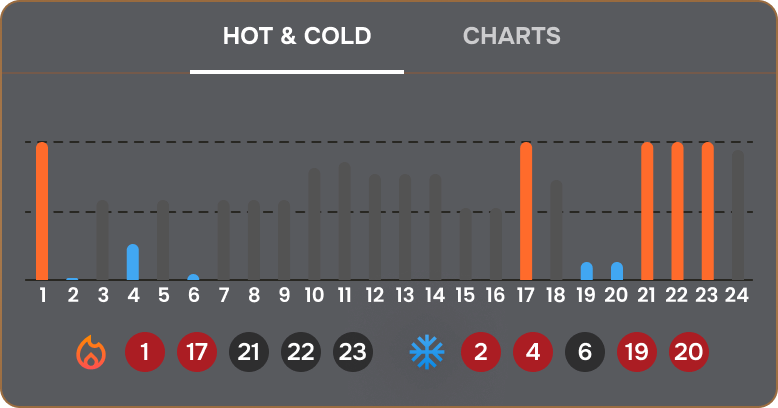
Task: Tap hot number 23 chip
Action: click(353, 352)
